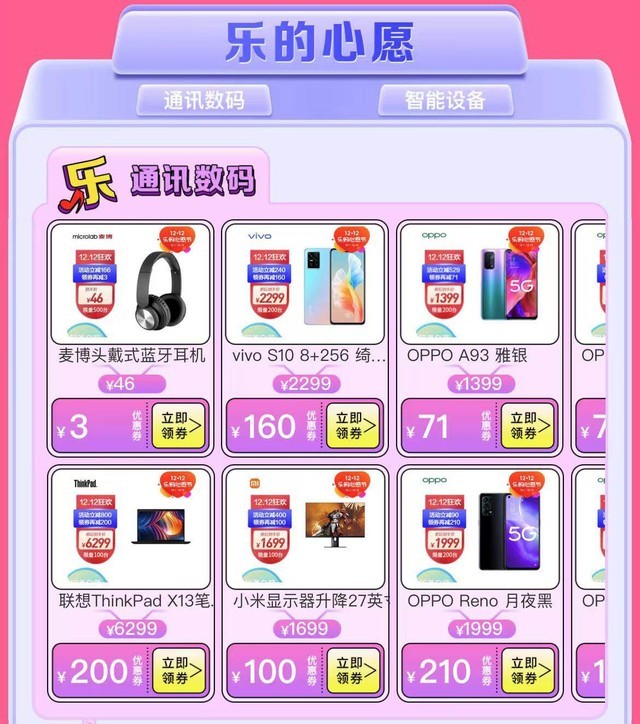Viewport: 640px width, 724px height.
Task: Claim the ¥100 coupon for 小米显示器
Action: (353, 671)
